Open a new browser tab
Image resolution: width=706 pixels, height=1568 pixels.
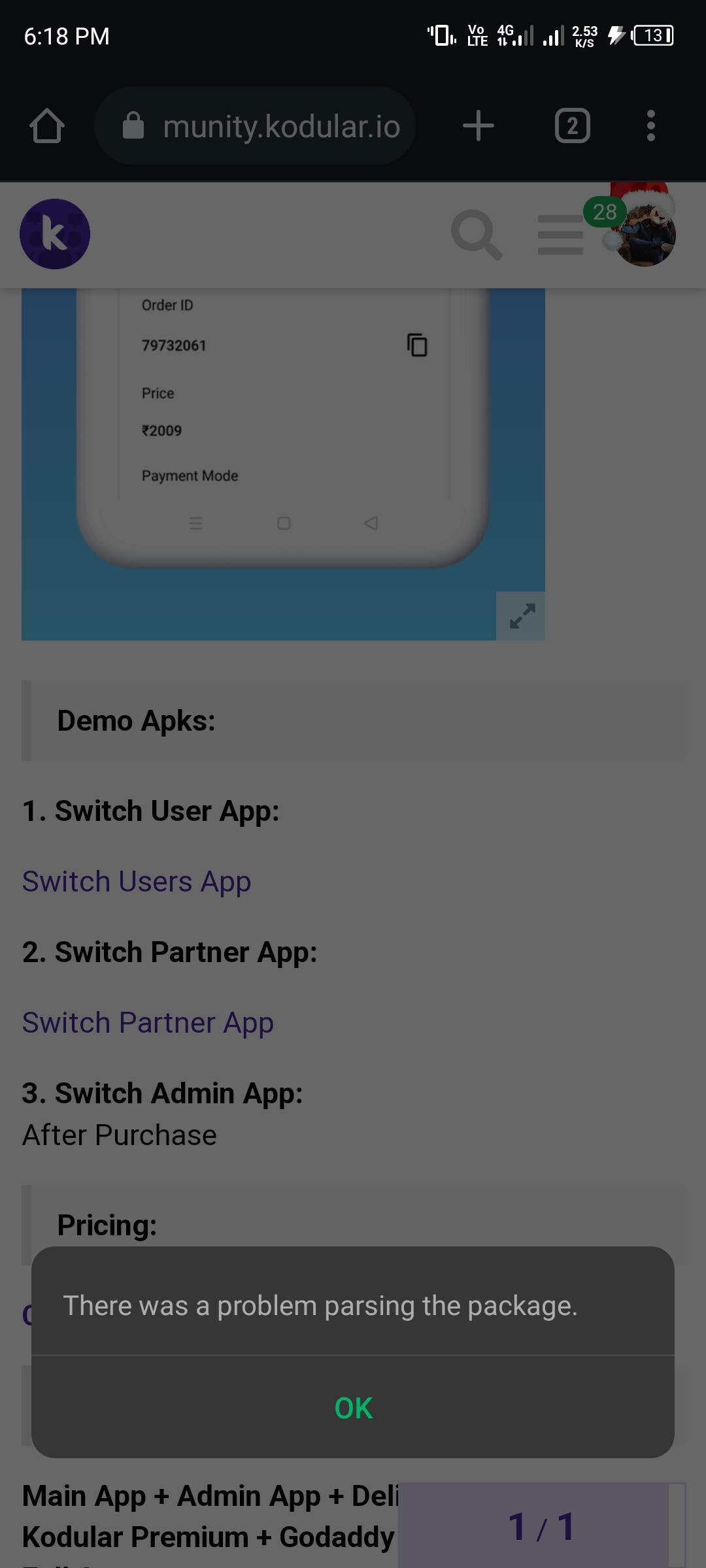pyautogui.click(x=479, y=125)
